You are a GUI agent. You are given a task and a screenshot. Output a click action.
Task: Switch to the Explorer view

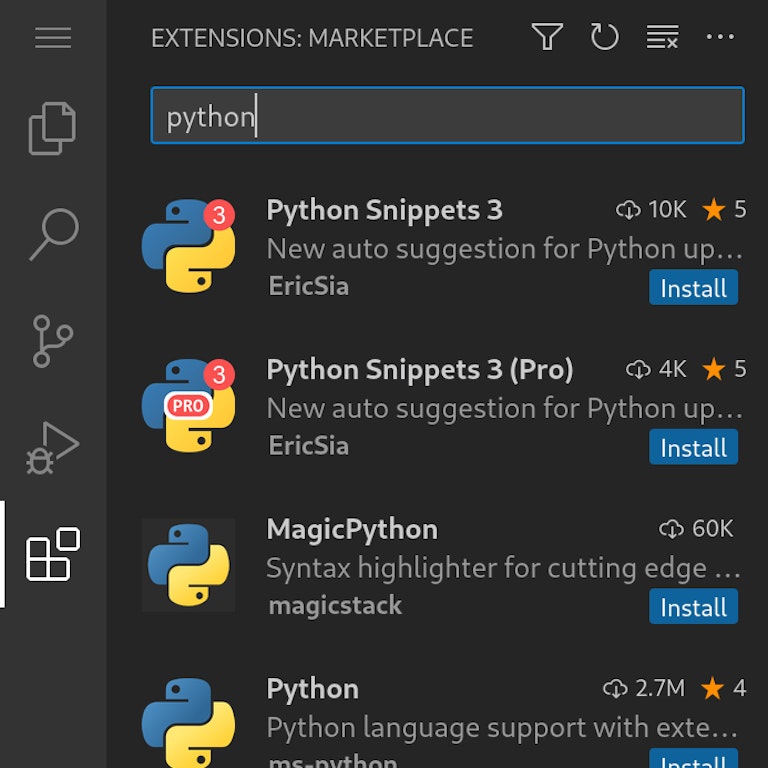click(53, 129)
